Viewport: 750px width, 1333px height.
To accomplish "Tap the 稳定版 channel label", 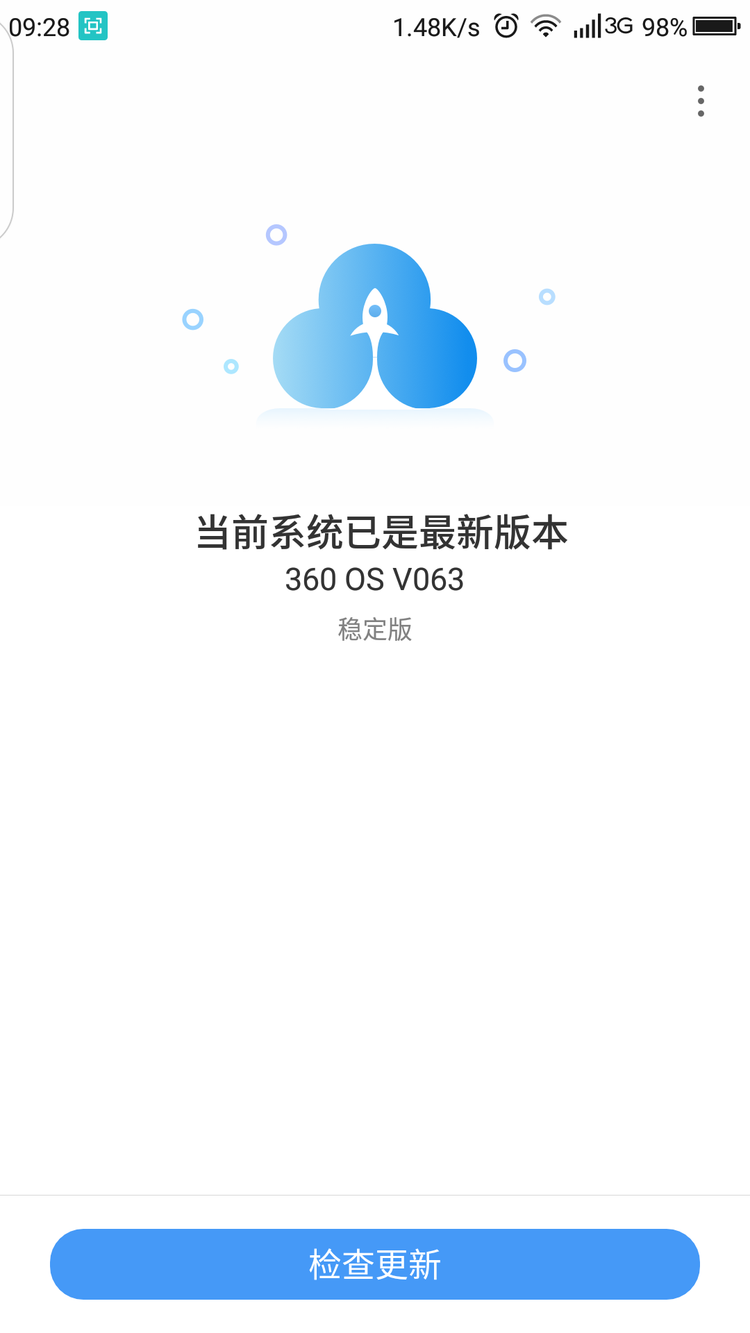I will [x=374, y=630].
